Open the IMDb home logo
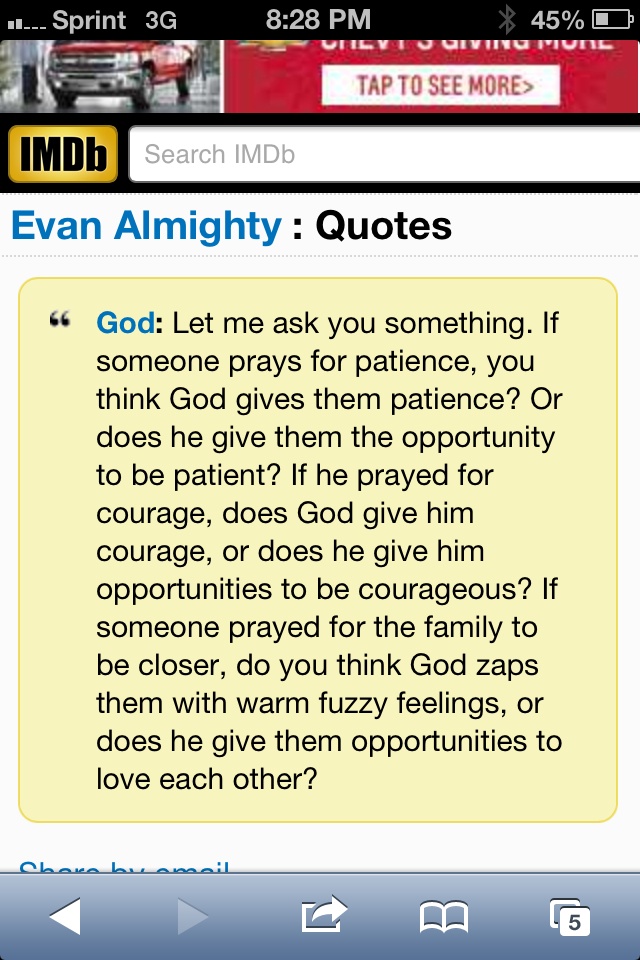The width and height of the screenshot is (640, 960). pyautogui.click(x=63, y=155)
